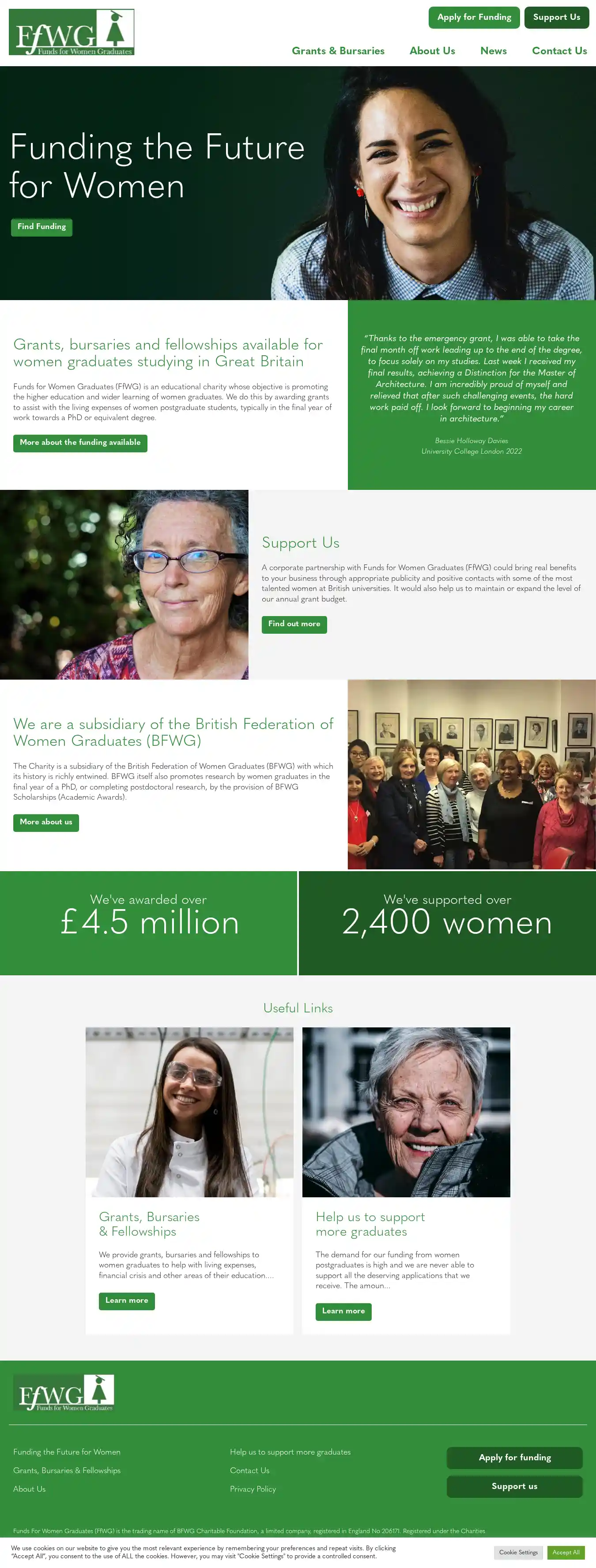Tap footer Apply for funding button

pyautogui.click(x=514, y=1457)
